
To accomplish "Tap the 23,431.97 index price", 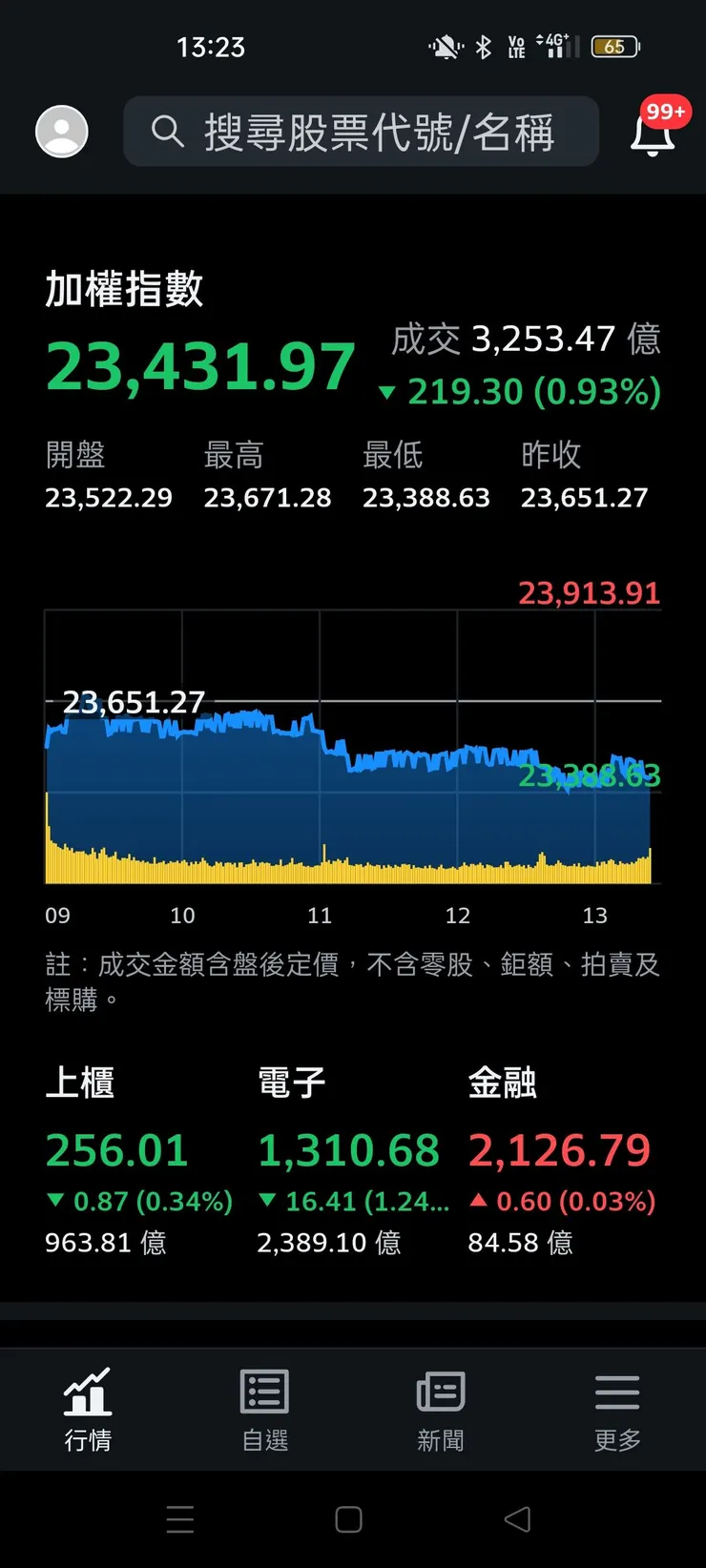I will pos(200,365).
